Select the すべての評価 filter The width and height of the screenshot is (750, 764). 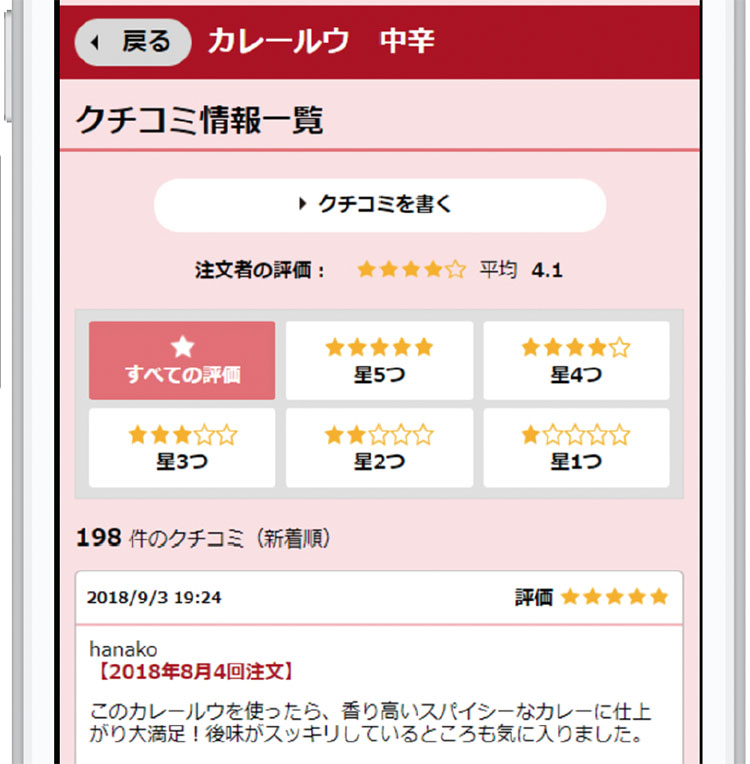click(x=182, y=360)
